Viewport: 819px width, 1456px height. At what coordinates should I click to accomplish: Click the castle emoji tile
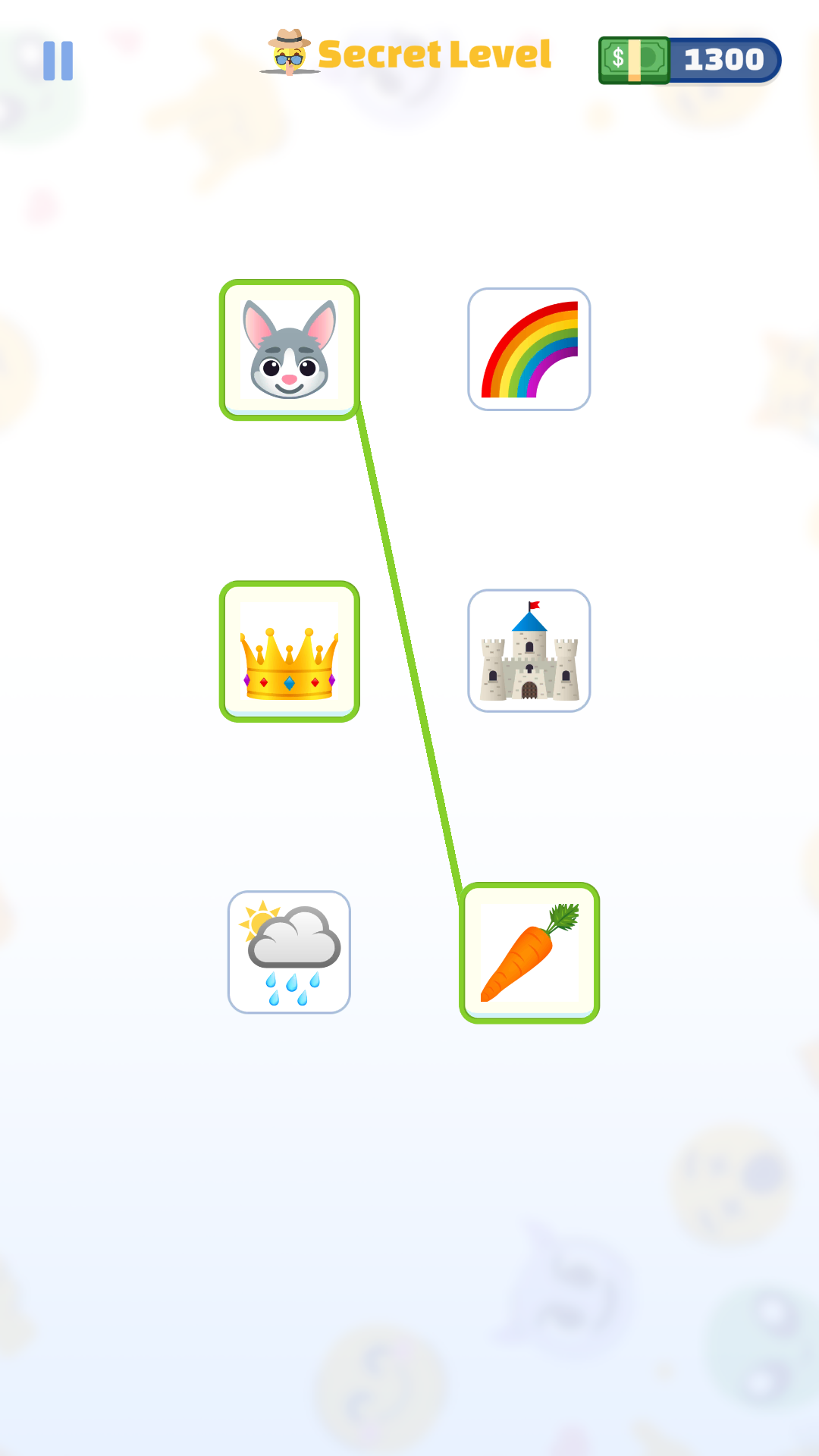[x=529, y=650]
